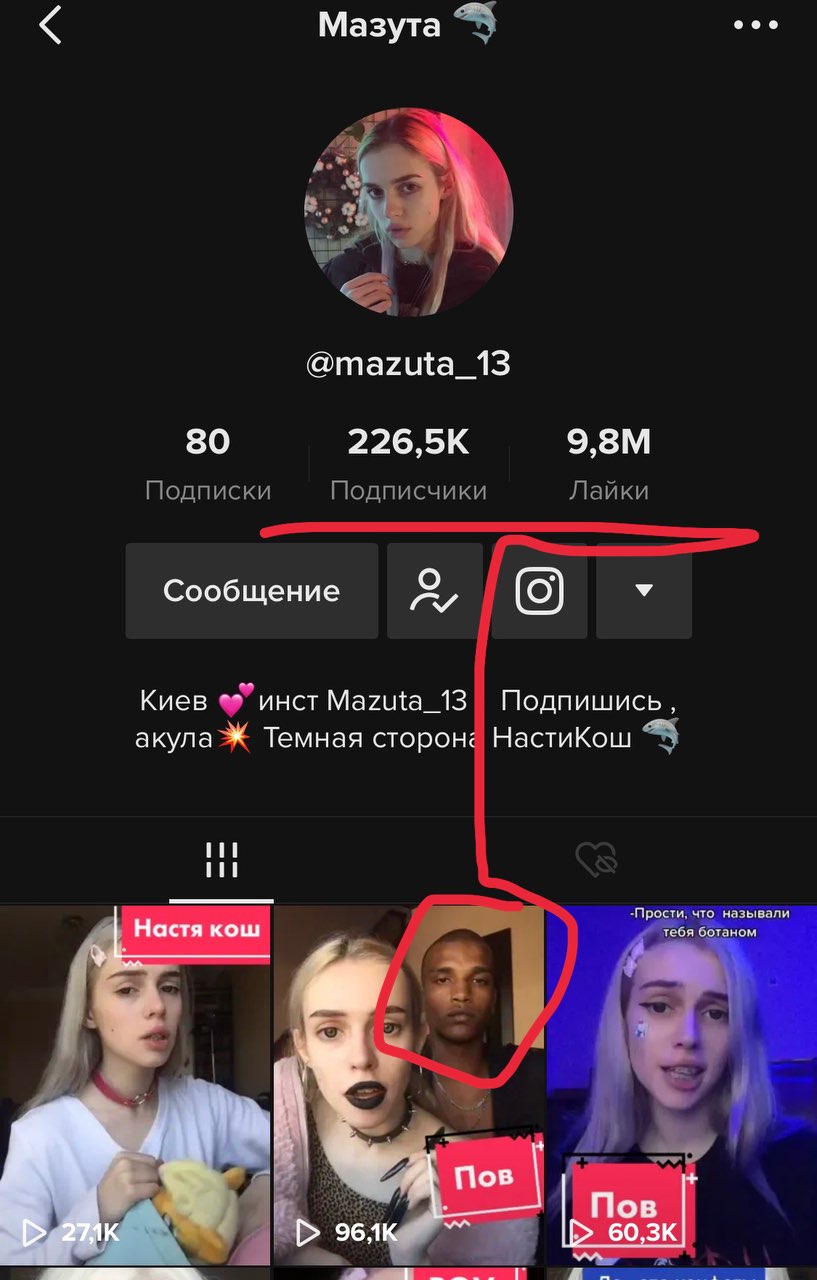
Task: Switch to the videos grid tab
Action: pos(221,858)
